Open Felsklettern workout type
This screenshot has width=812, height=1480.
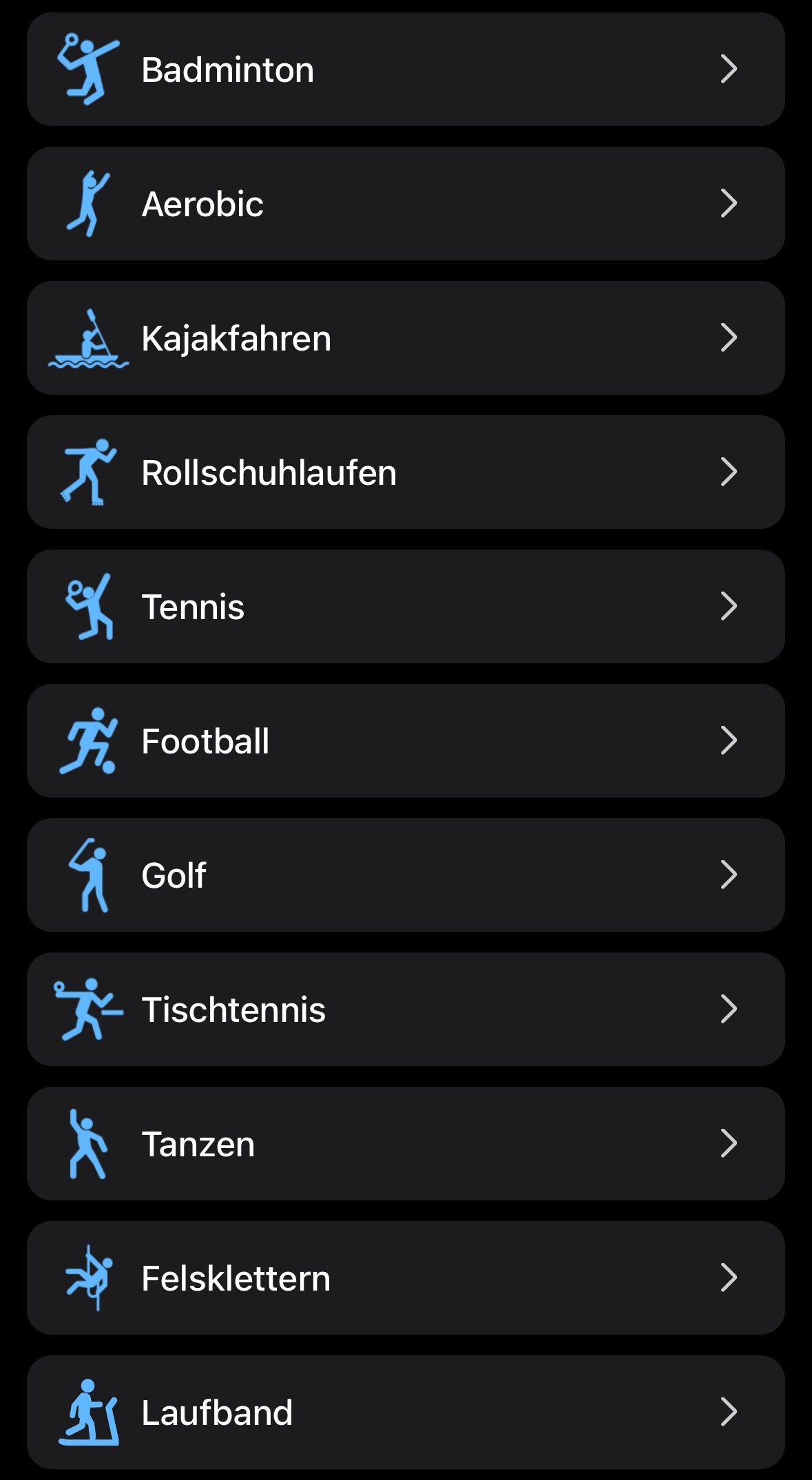pyautogui.click(x=406, y=1278)
